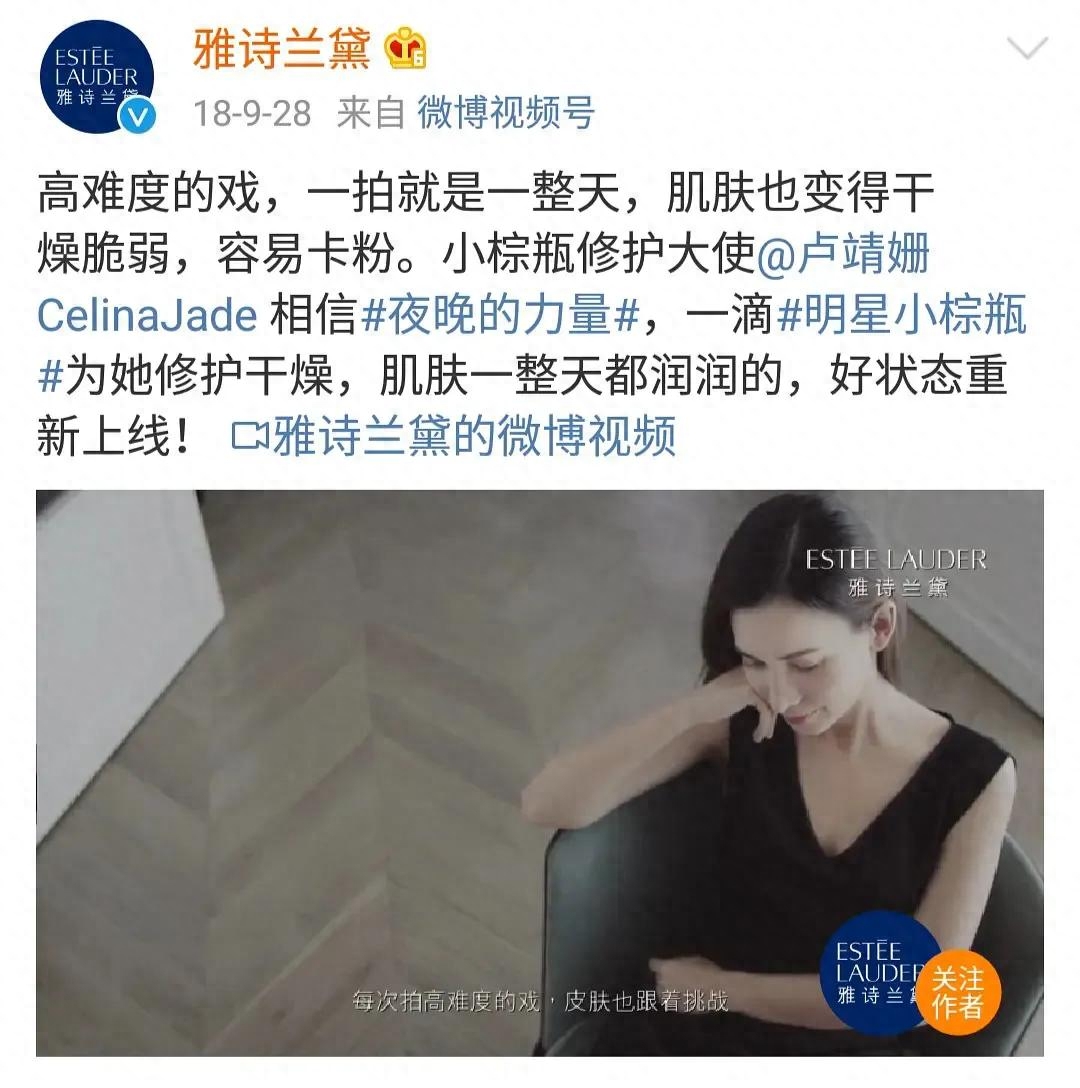Open the #明星小棕瓶# hashtag
1080x1088 pixels.
(x=901, y=316)
